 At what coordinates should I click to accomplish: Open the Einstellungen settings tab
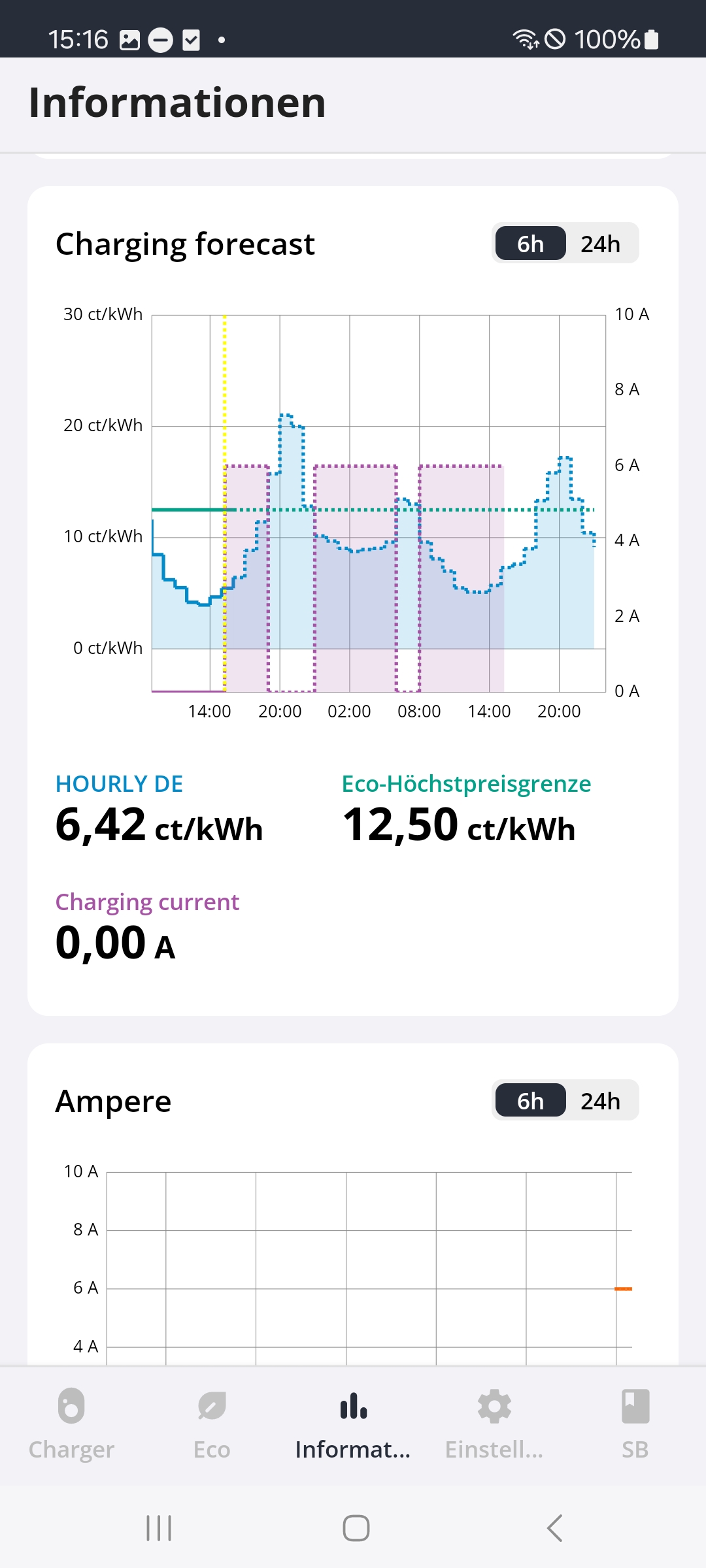pyautogui.click(x=494, y=1424)
